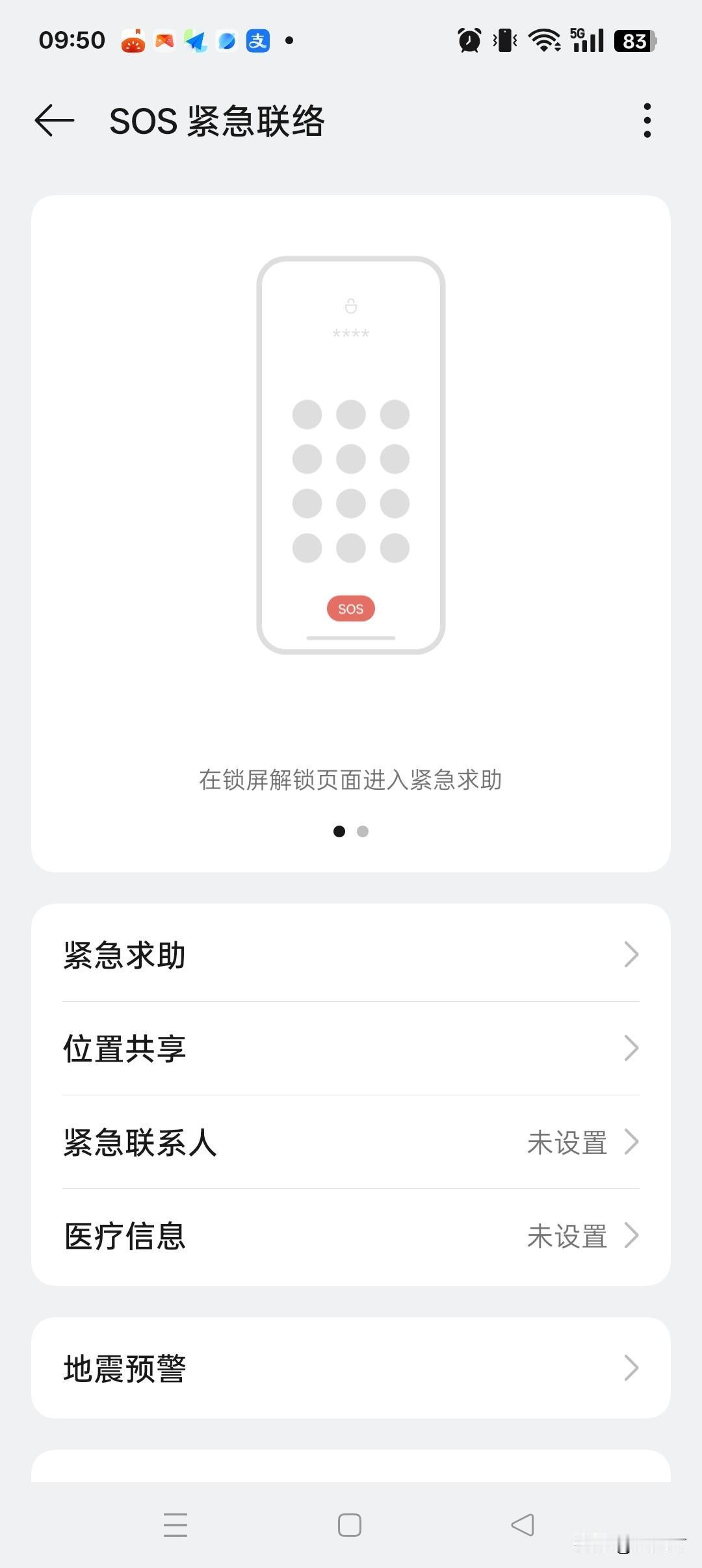Open 地震预警 settings row
Image resolution: width=702 pixels, height=1568 pixels.
click(351, 1367)
